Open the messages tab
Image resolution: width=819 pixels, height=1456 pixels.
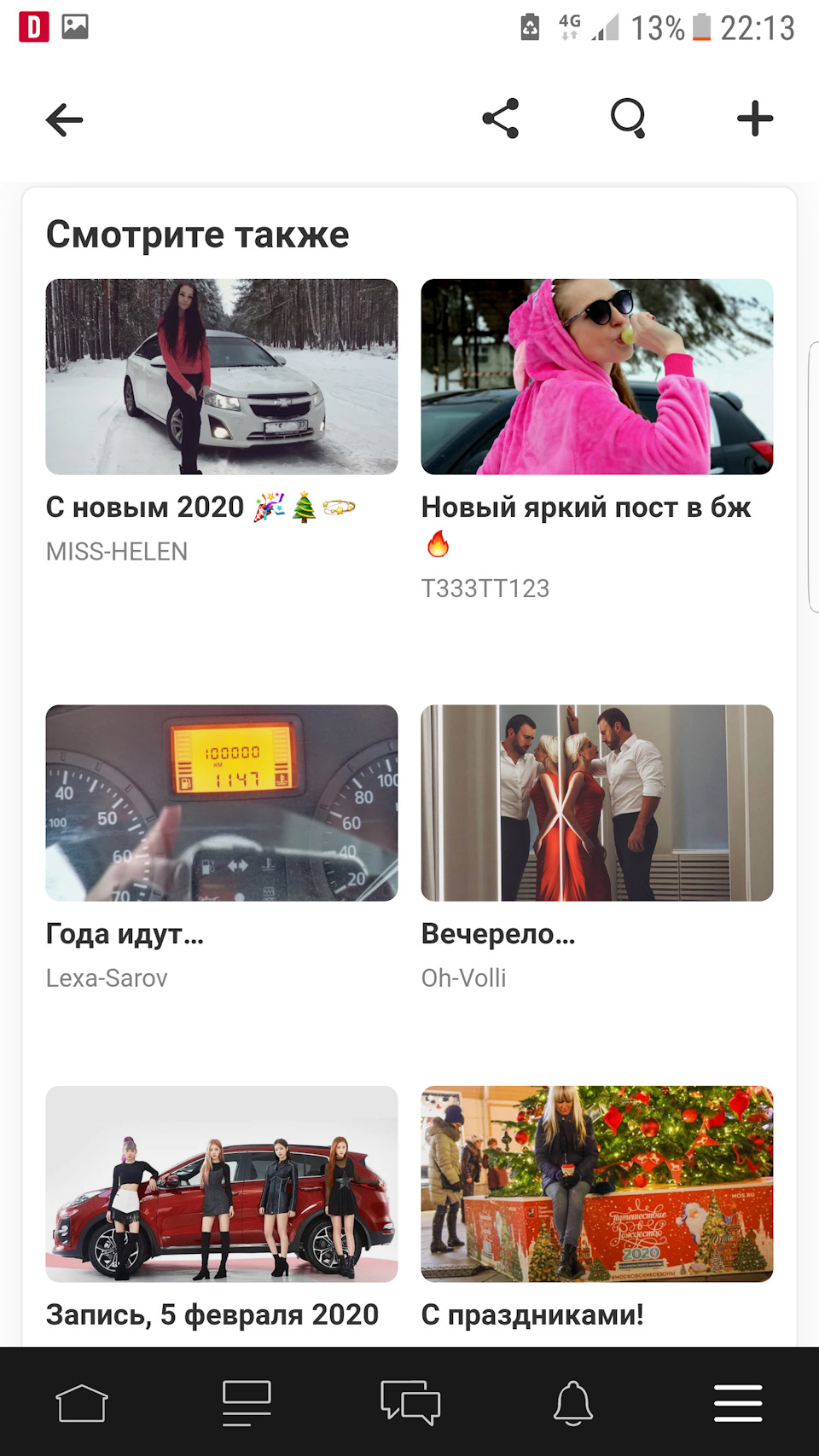click(x=410, y=1403)
